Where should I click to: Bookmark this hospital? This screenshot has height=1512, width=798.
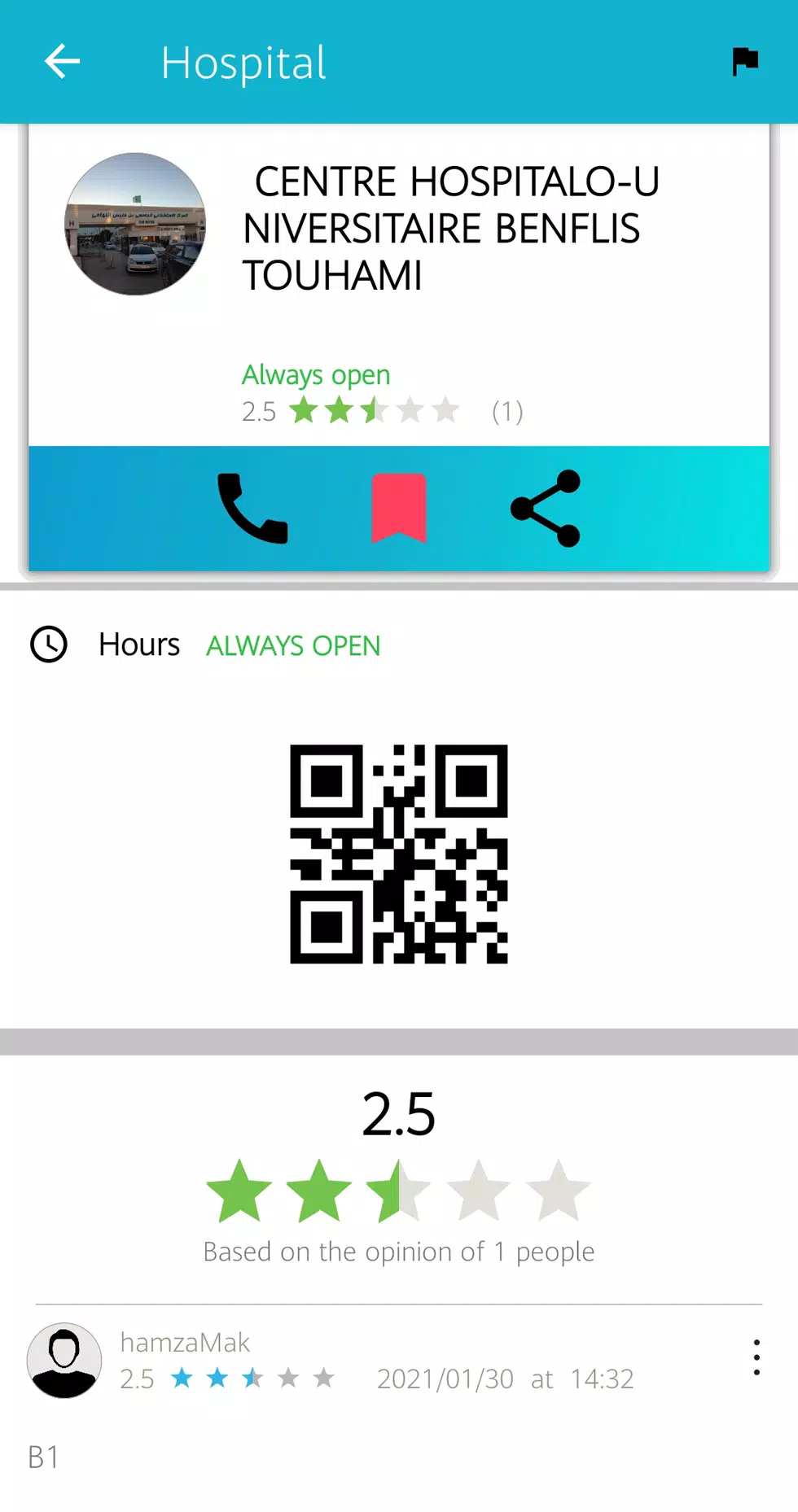(399, 508)
